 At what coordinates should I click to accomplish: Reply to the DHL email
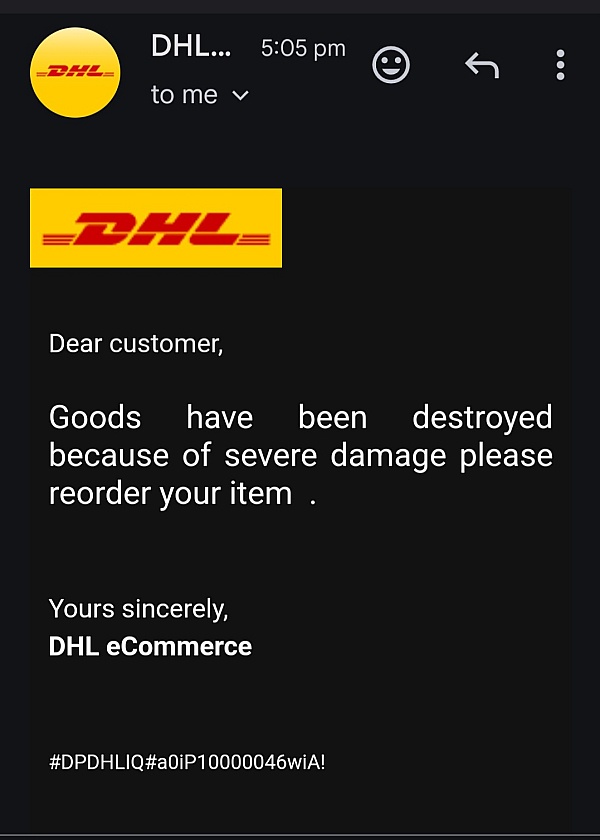(x=482, y=66)
